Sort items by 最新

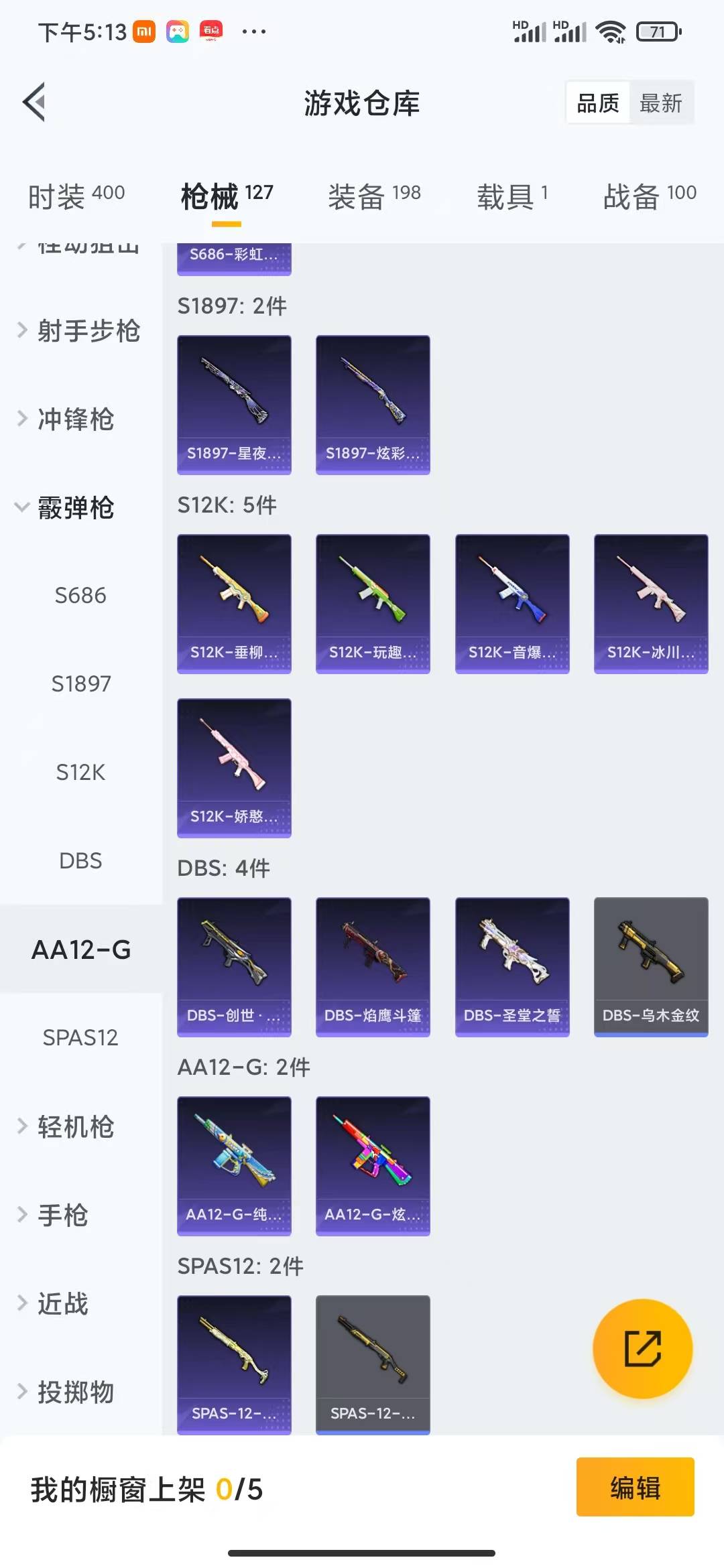pos(660,103)
